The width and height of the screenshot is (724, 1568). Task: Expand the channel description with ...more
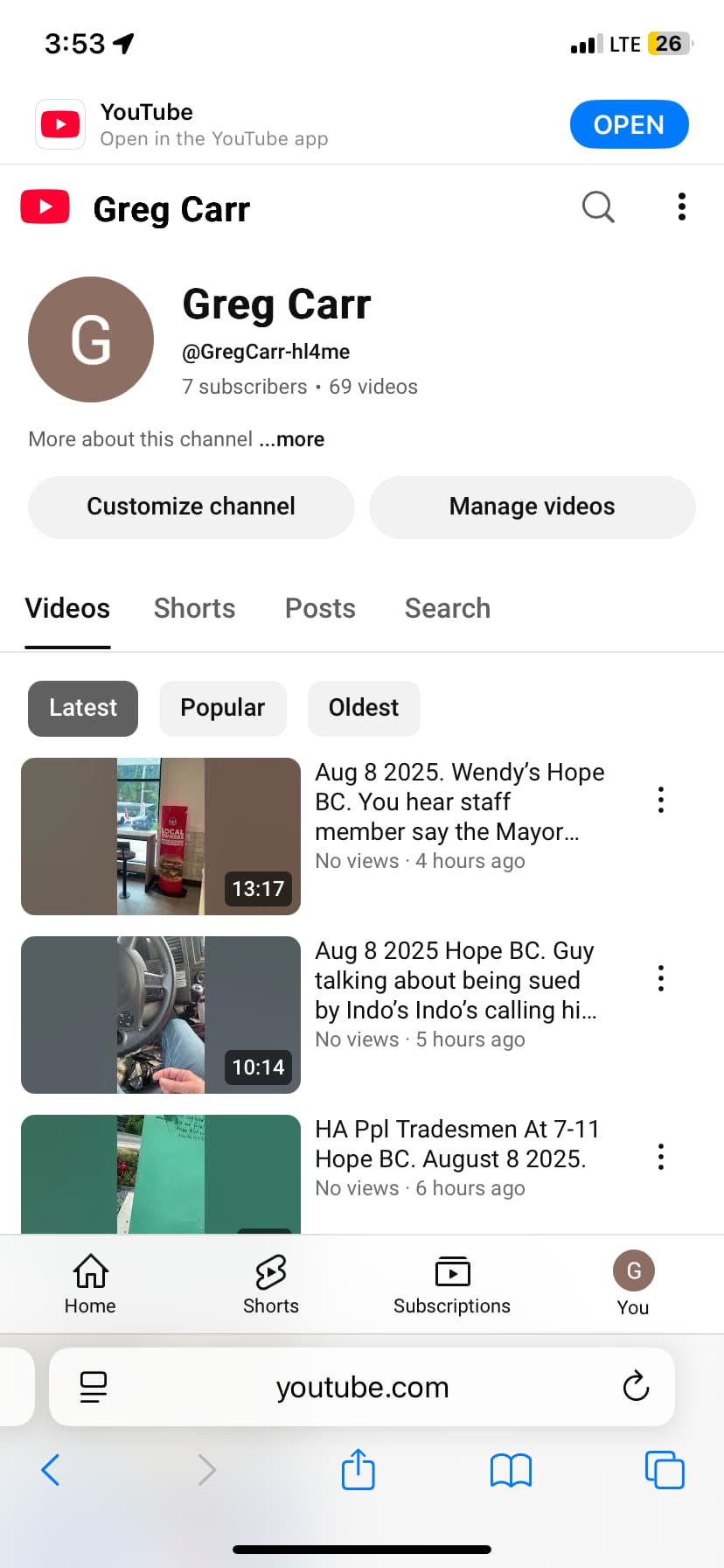point(292,439)
